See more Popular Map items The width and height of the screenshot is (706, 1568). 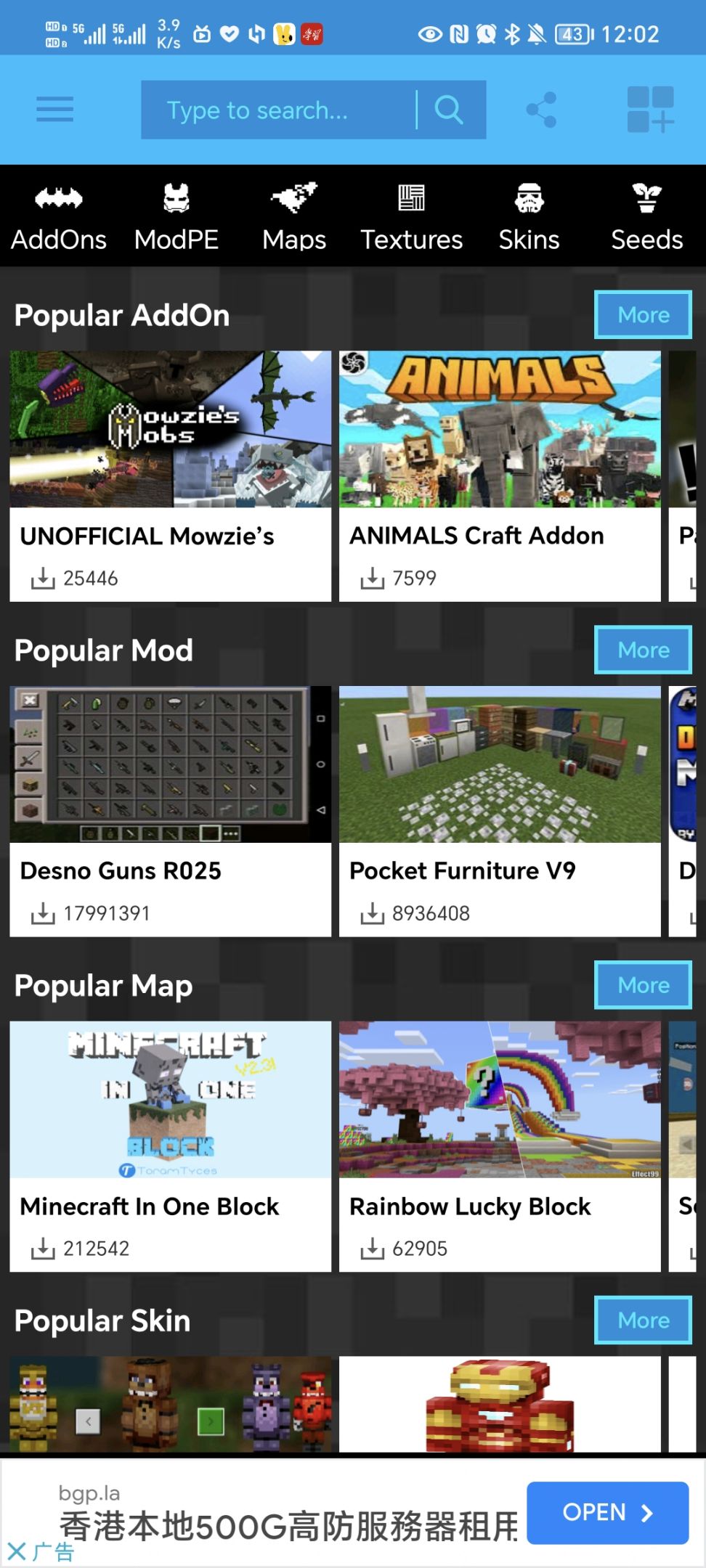(643, 985)
